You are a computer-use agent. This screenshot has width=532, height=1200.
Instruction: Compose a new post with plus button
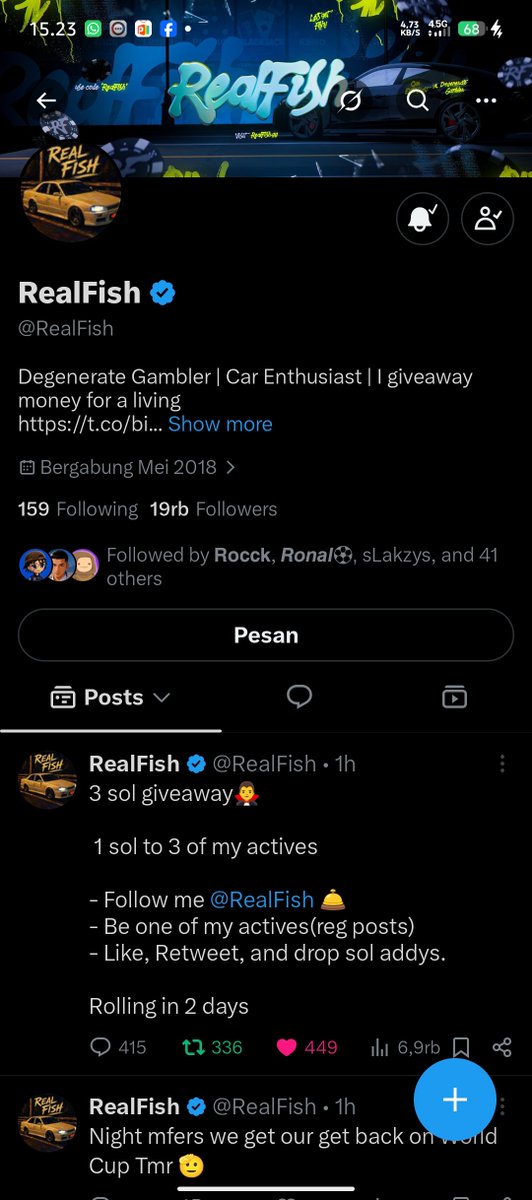pos(455,1100)
